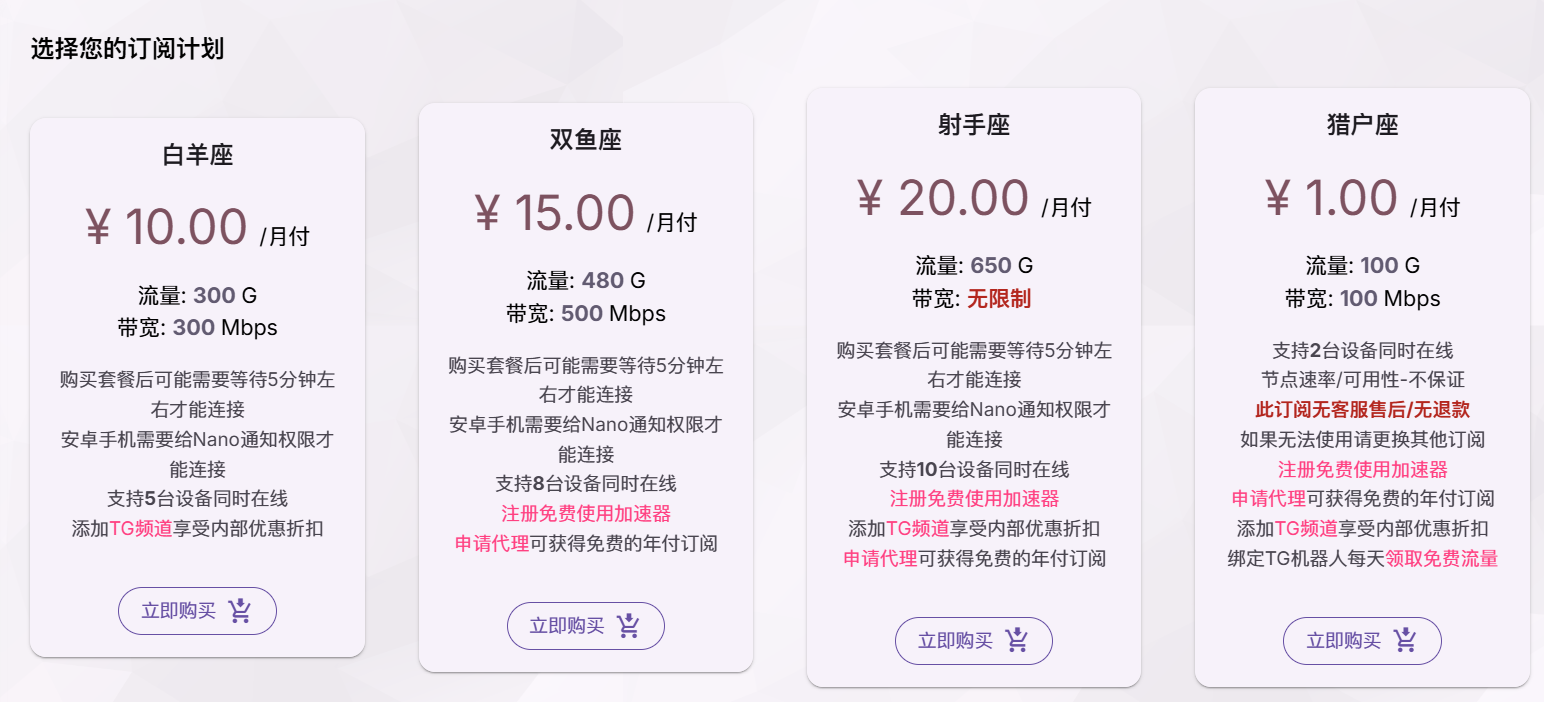Purchase the 射手座 ¥20.00 plan
Viewport: 1544px width, 702px height.
coord(973,641)
